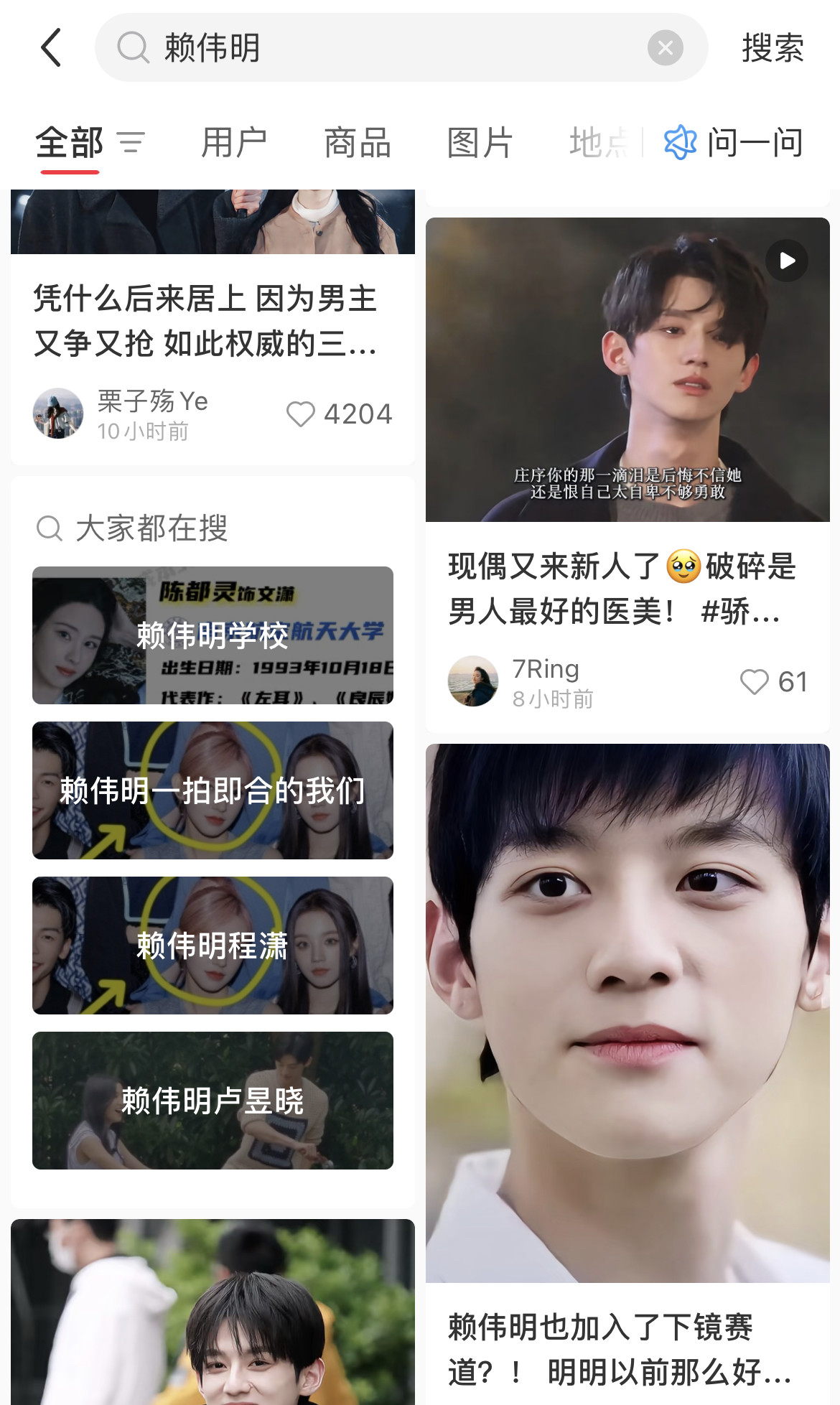The width and height of the screenshot is (840, 1405).
Task: Like the post by 7Ring
Action: [754, 681]
